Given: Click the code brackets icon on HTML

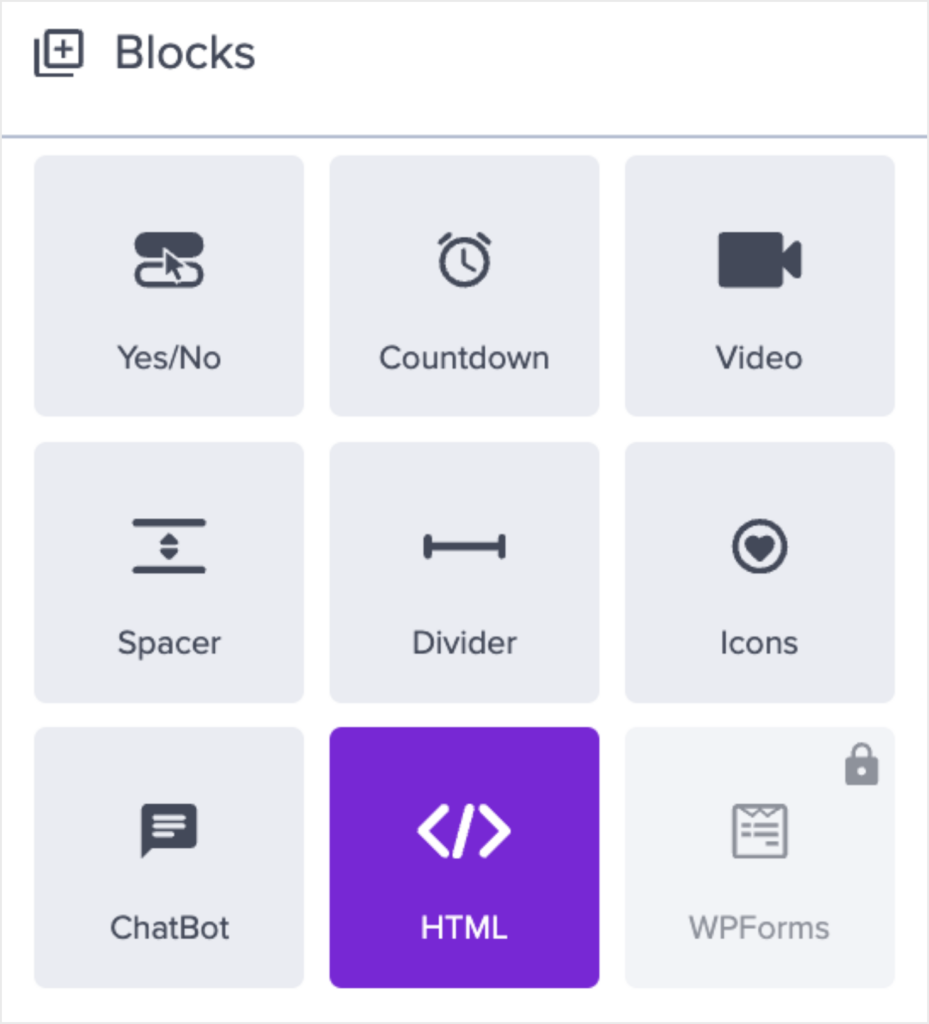Looking at the screenshot, I should (x=463, y=830).
